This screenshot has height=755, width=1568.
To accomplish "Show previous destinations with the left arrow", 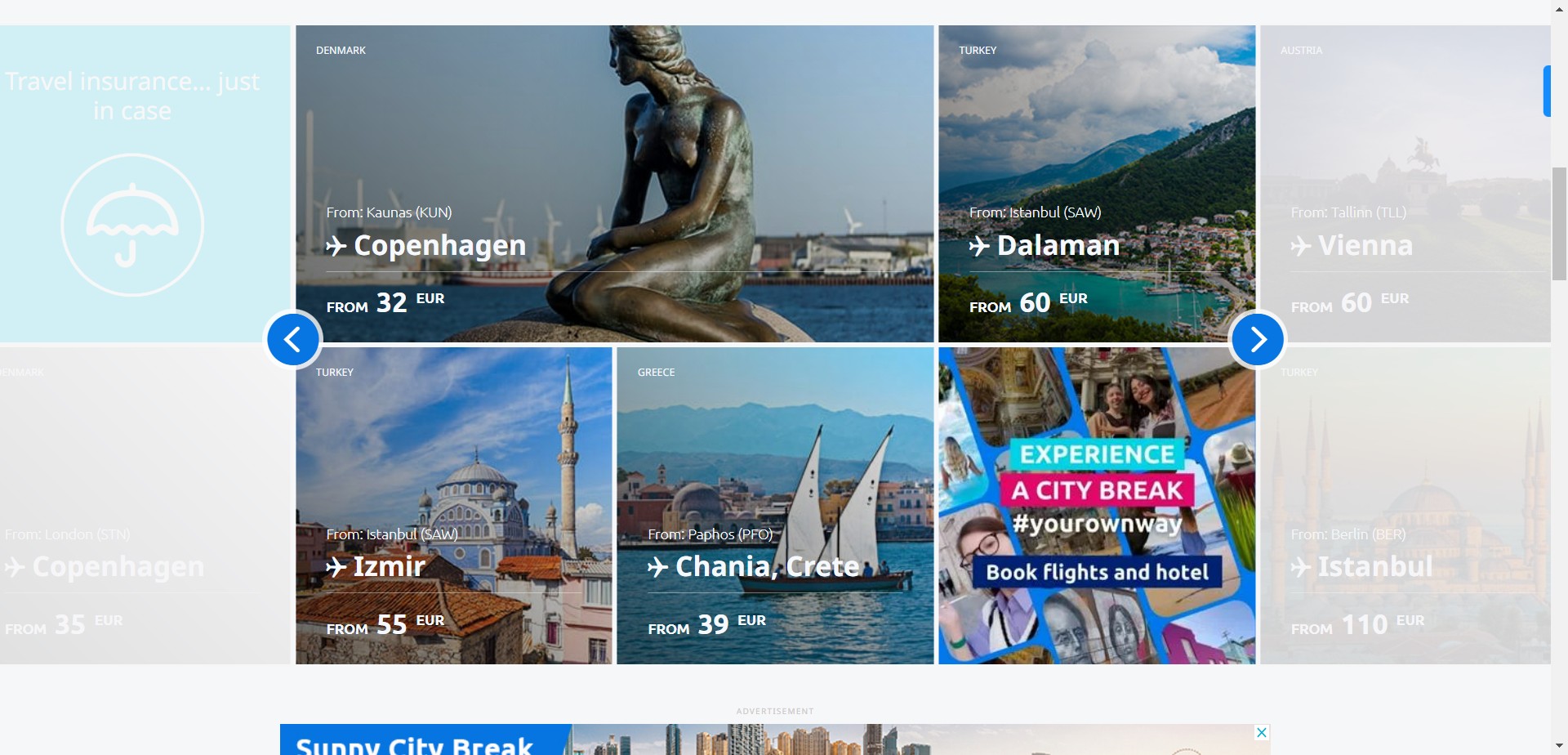I will [292, 339].
